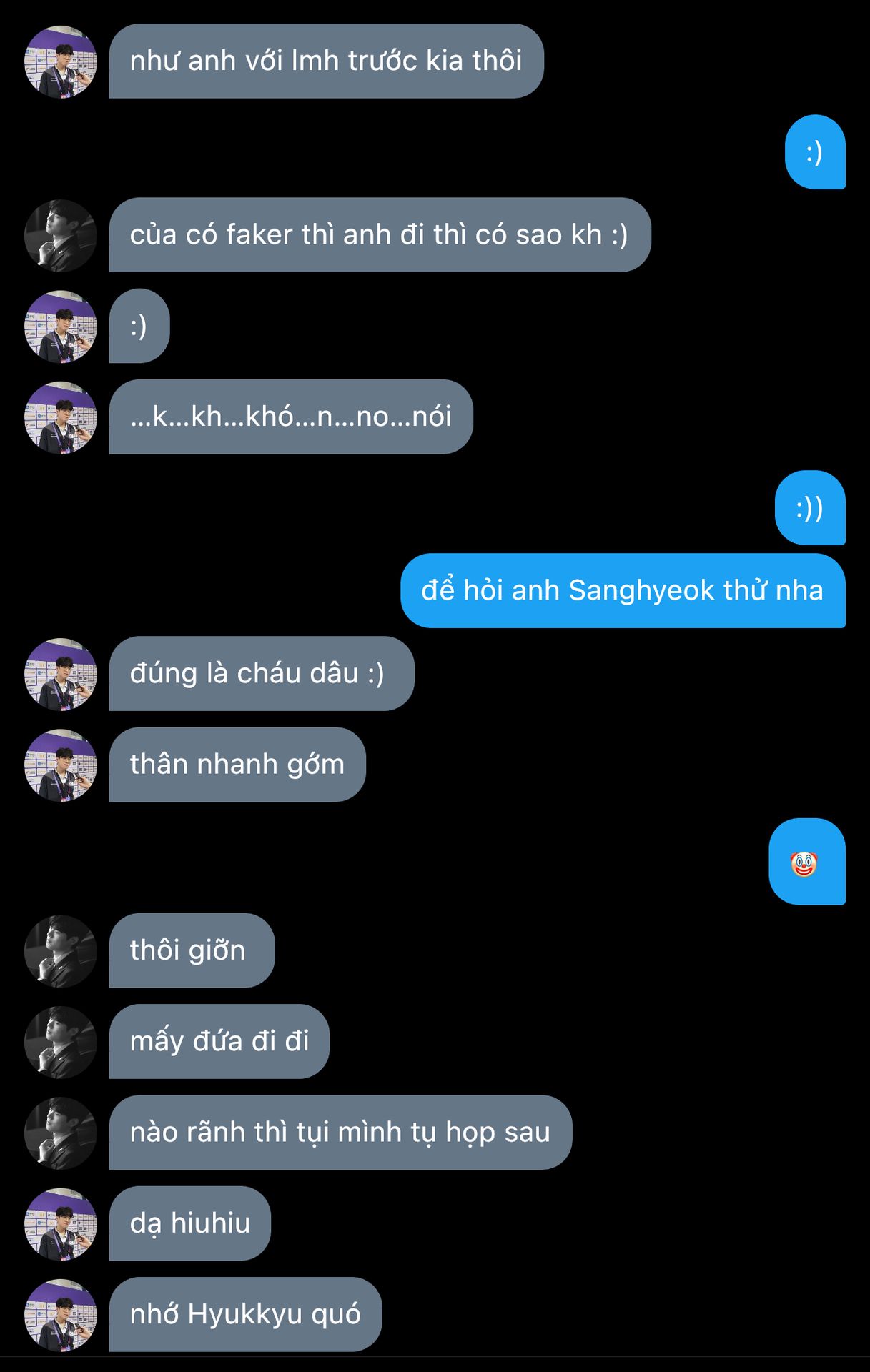Open sender's avatar beside "như anh với lmh trước kia thôi"
The height and width of the screenshot is (1372, 870).
[61, 61]
